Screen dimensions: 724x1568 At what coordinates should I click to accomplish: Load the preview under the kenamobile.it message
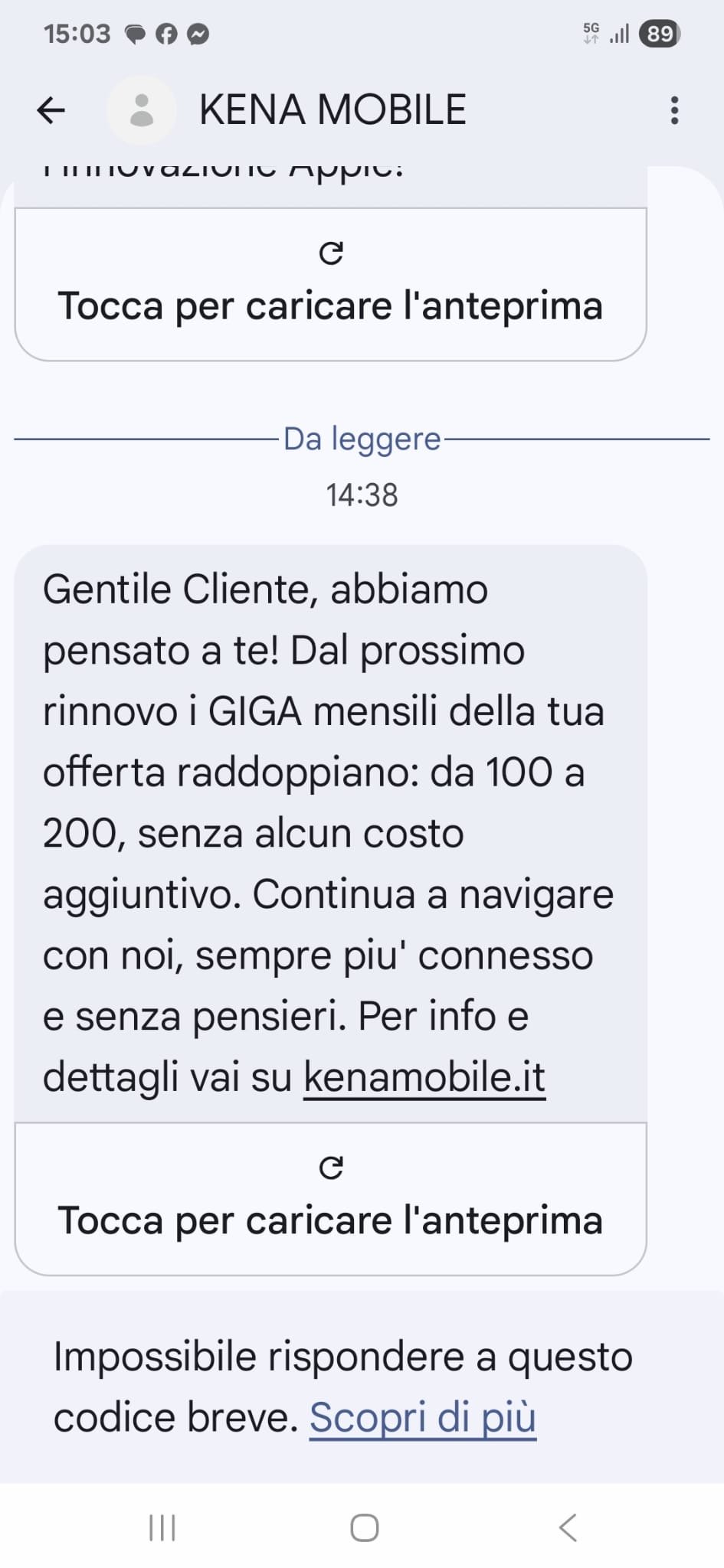pos(330,1199)
